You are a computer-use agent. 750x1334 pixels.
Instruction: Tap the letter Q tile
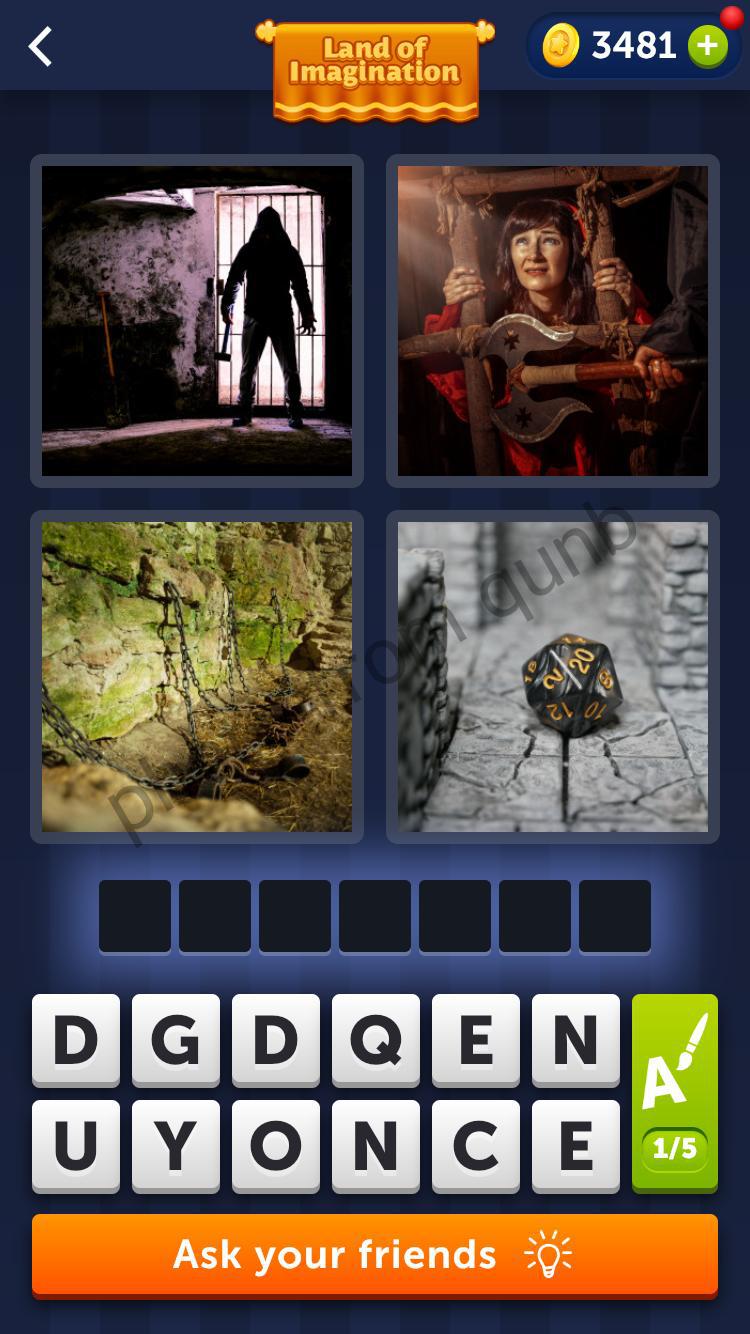click(x=376, y=1040)
